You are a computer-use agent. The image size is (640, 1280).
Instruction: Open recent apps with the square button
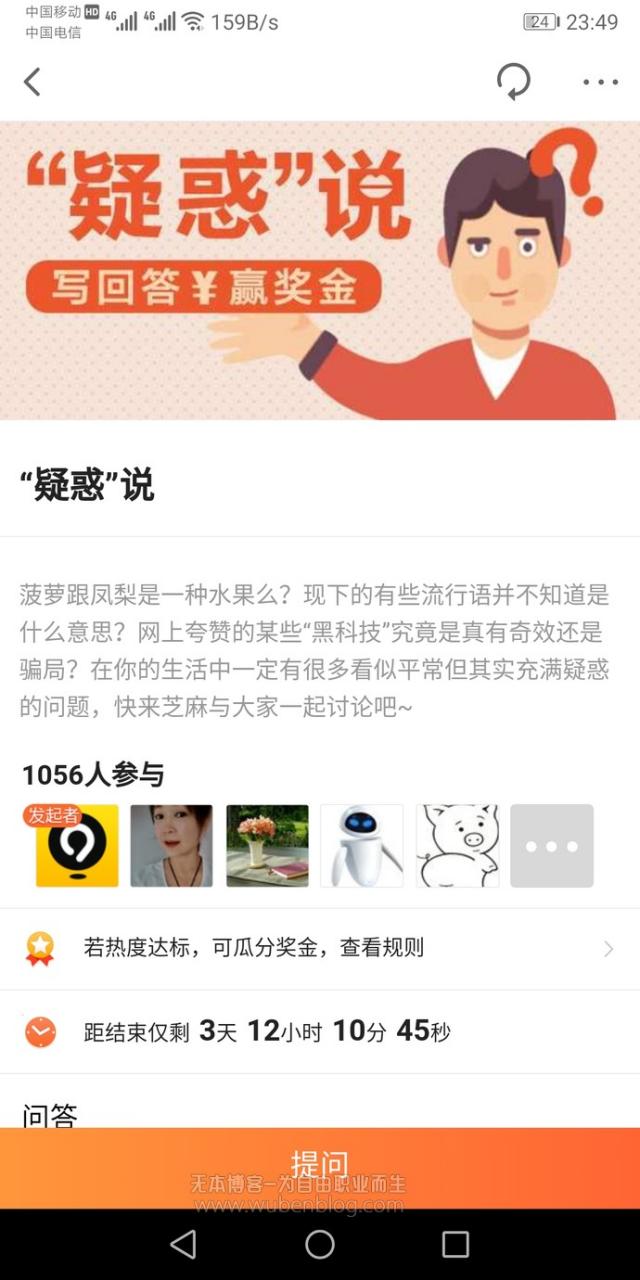455,1244
